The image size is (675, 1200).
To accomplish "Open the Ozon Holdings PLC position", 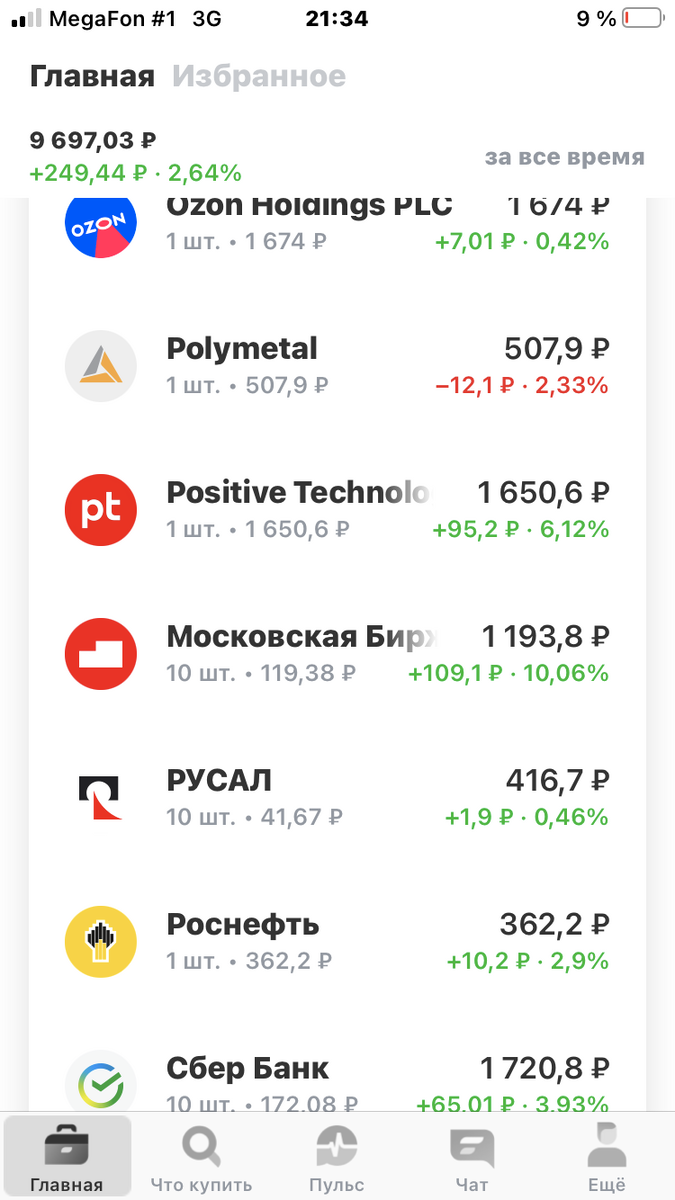I will coord(337,226).
